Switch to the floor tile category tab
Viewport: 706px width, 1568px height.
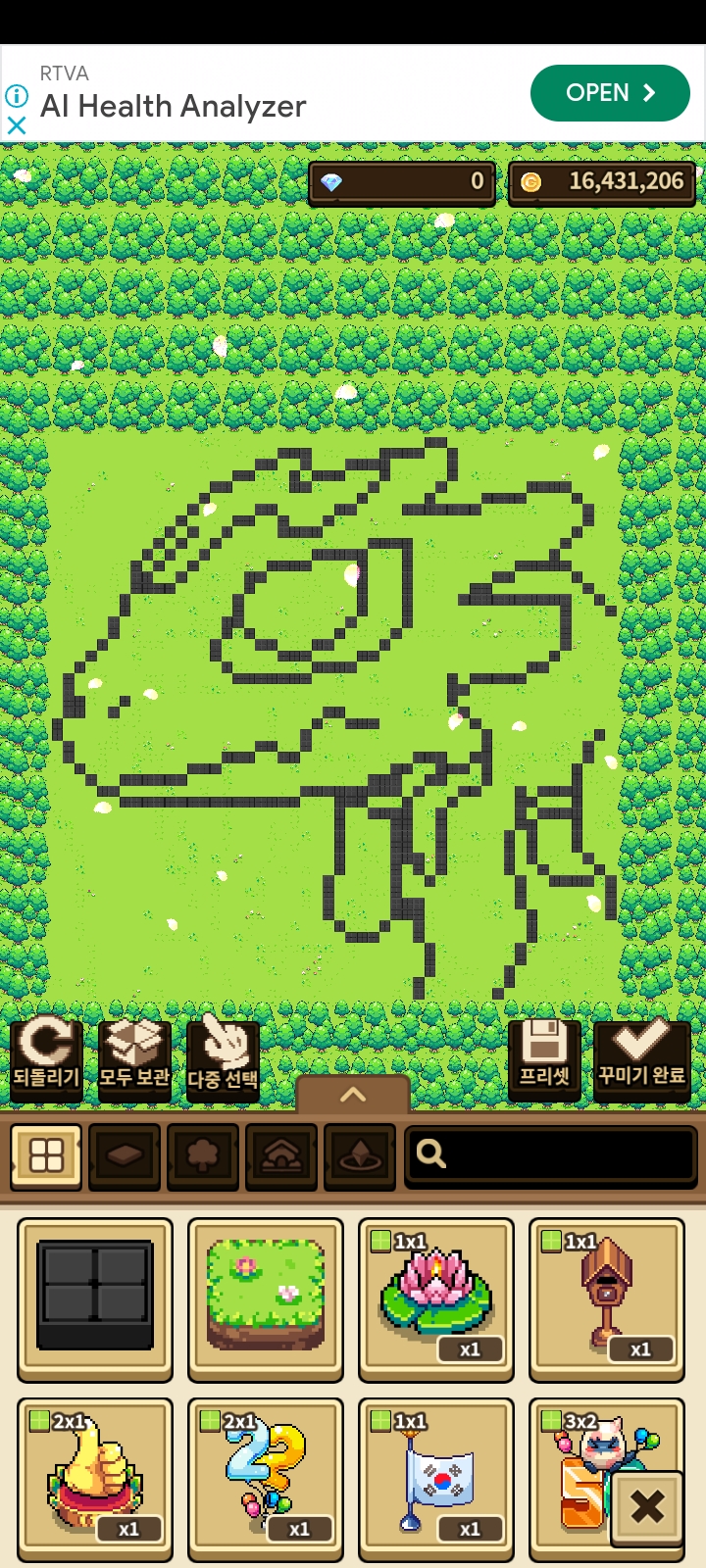coord(125,1156)
